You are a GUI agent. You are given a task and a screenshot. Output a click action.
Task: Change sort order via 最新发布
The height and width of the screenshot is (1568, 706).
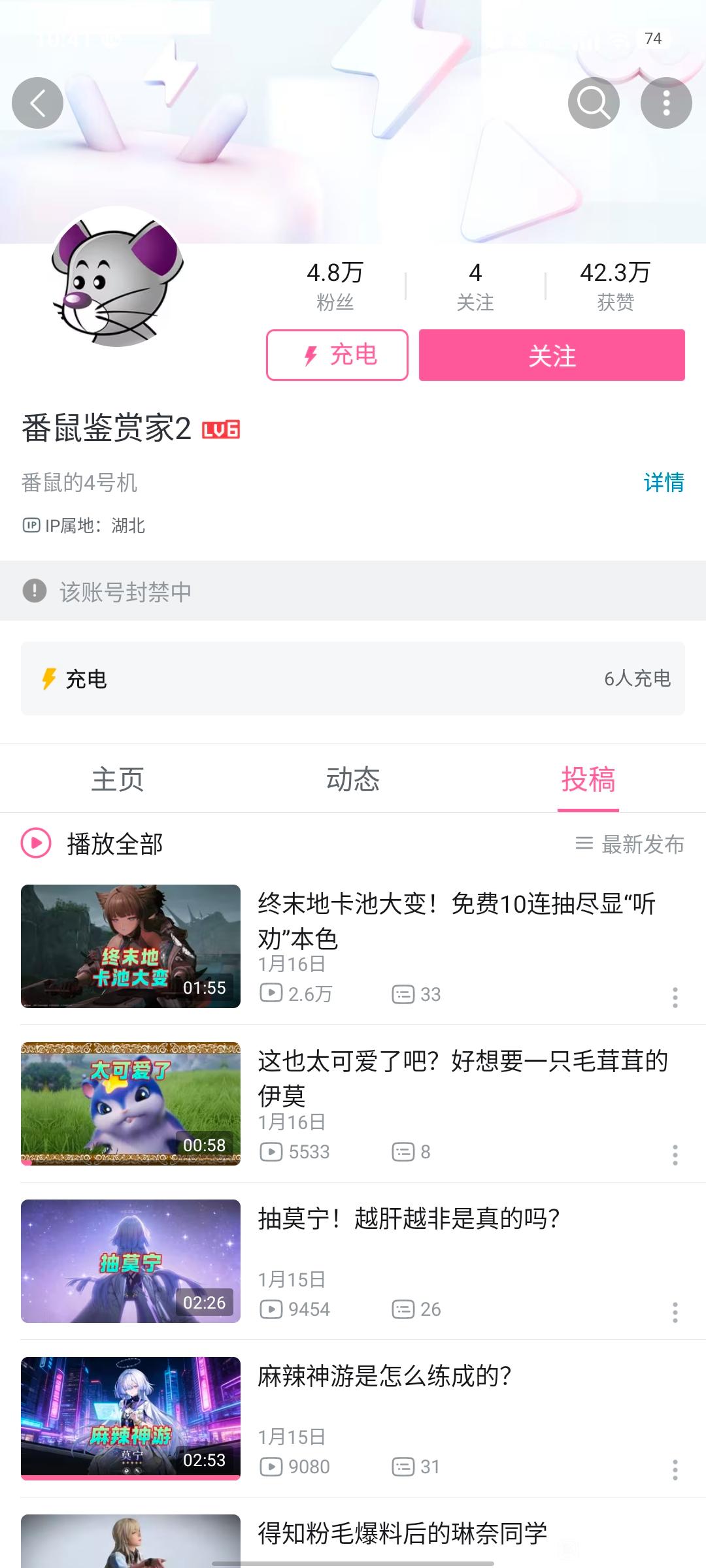[x=630, y=844]
